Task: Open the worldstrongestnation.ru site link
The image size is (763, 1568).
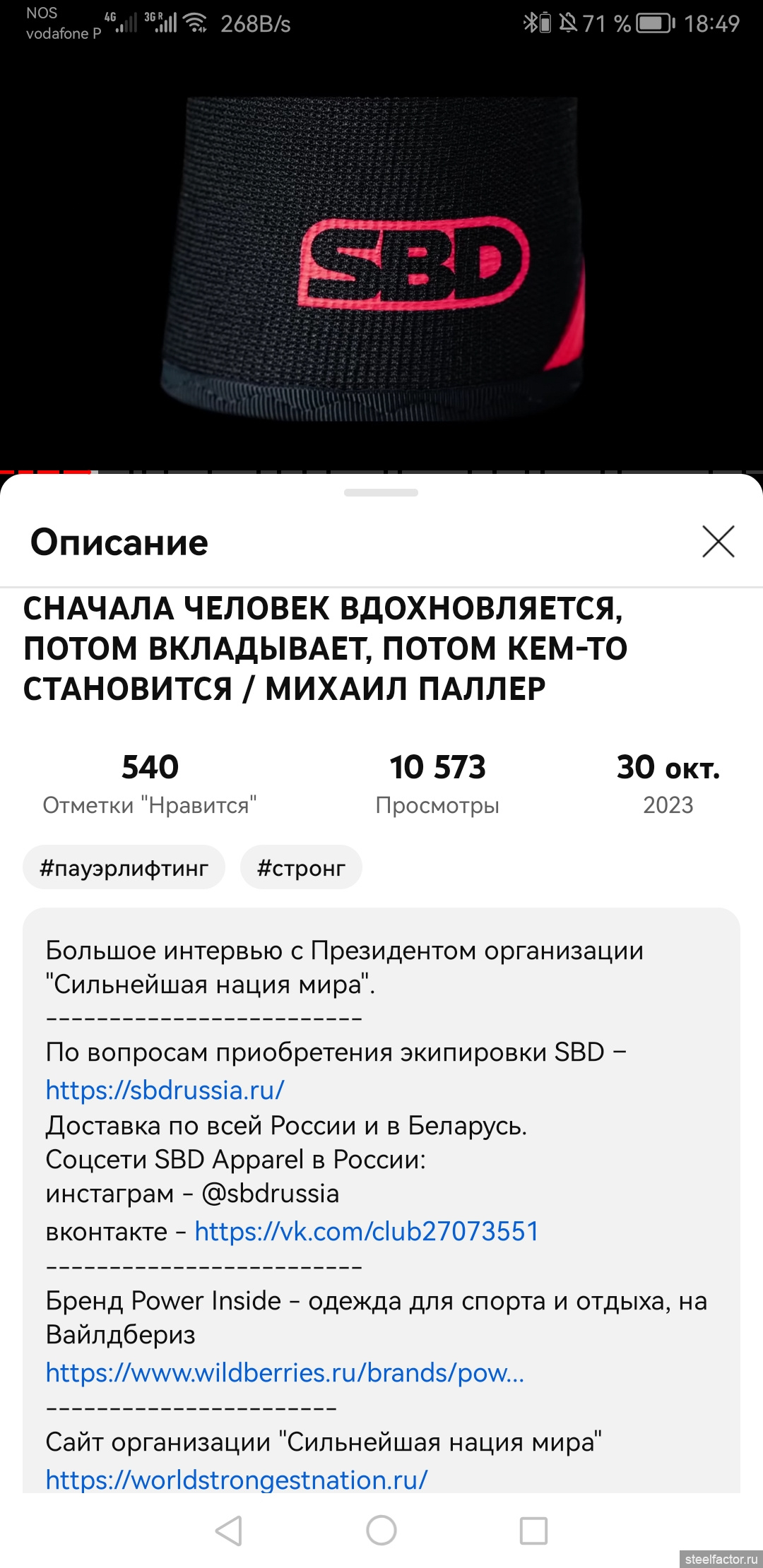Action: click(237, 1479)
